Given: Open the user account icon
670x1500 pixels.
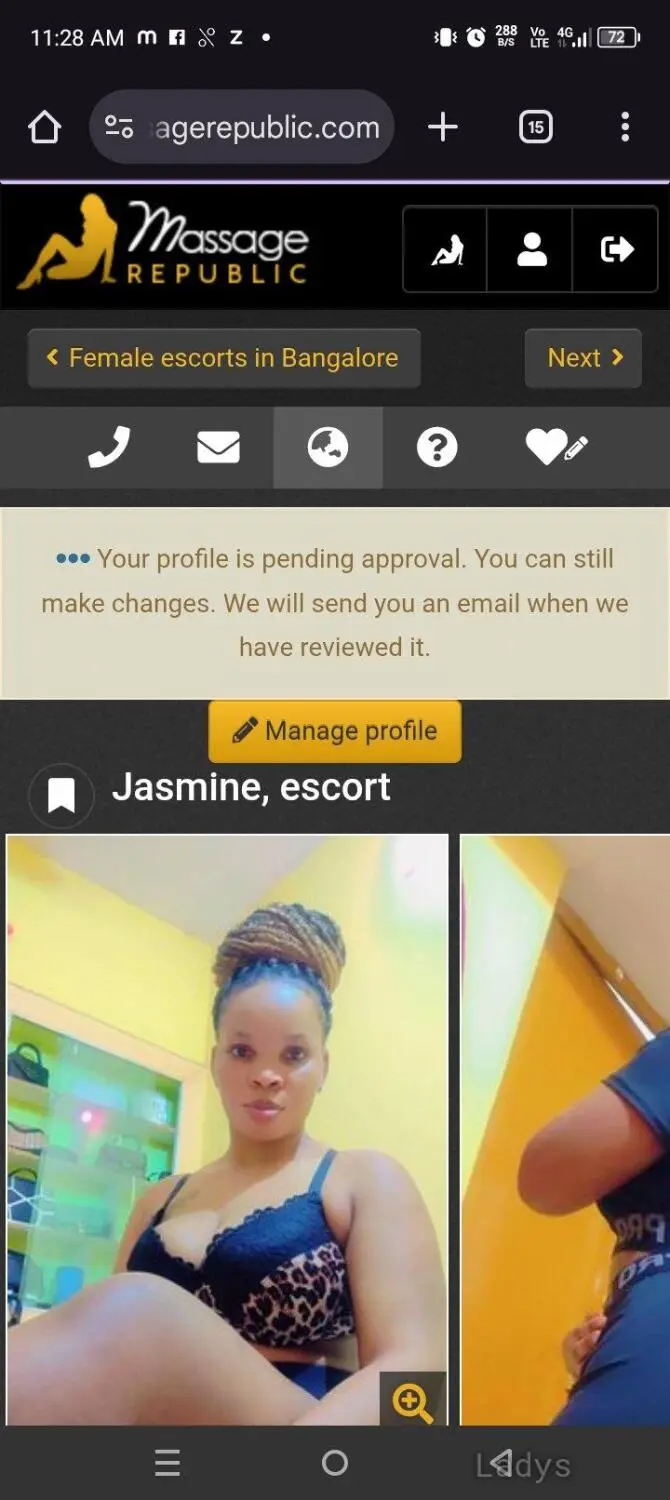Looking at the screenshot, I should tap(531, 249).
